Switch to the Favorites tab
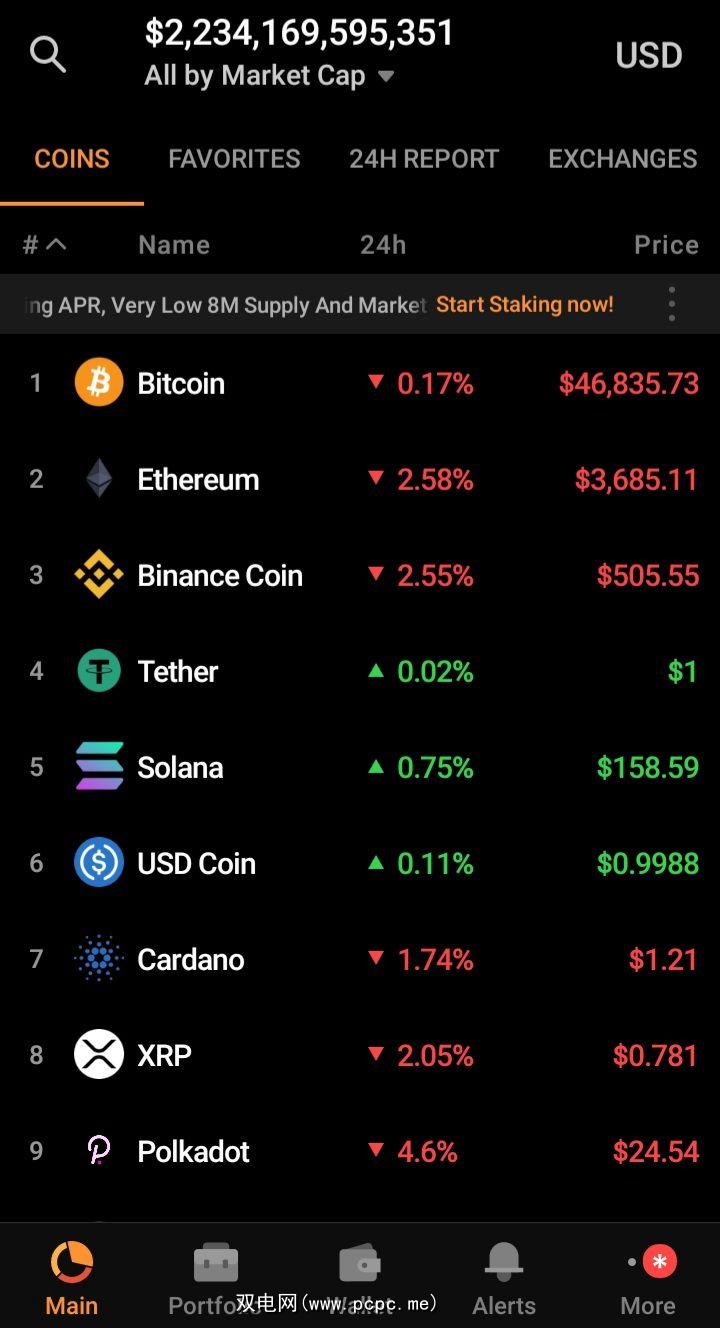This screenshot has width=720, height=1328. pyautogui.click(x=234, y=159)
